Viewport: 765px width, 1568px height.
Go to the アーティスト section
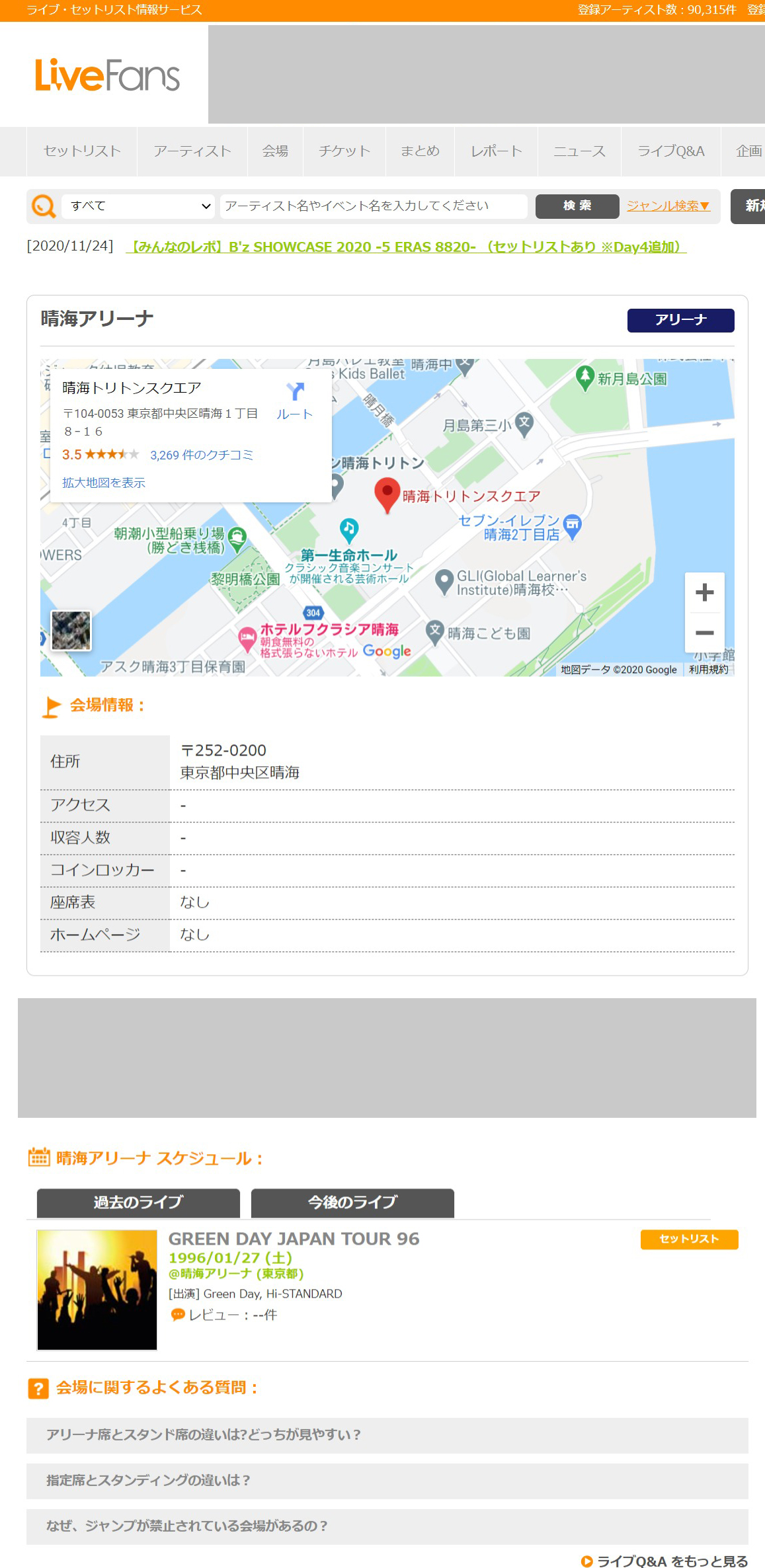click(192, 151)
